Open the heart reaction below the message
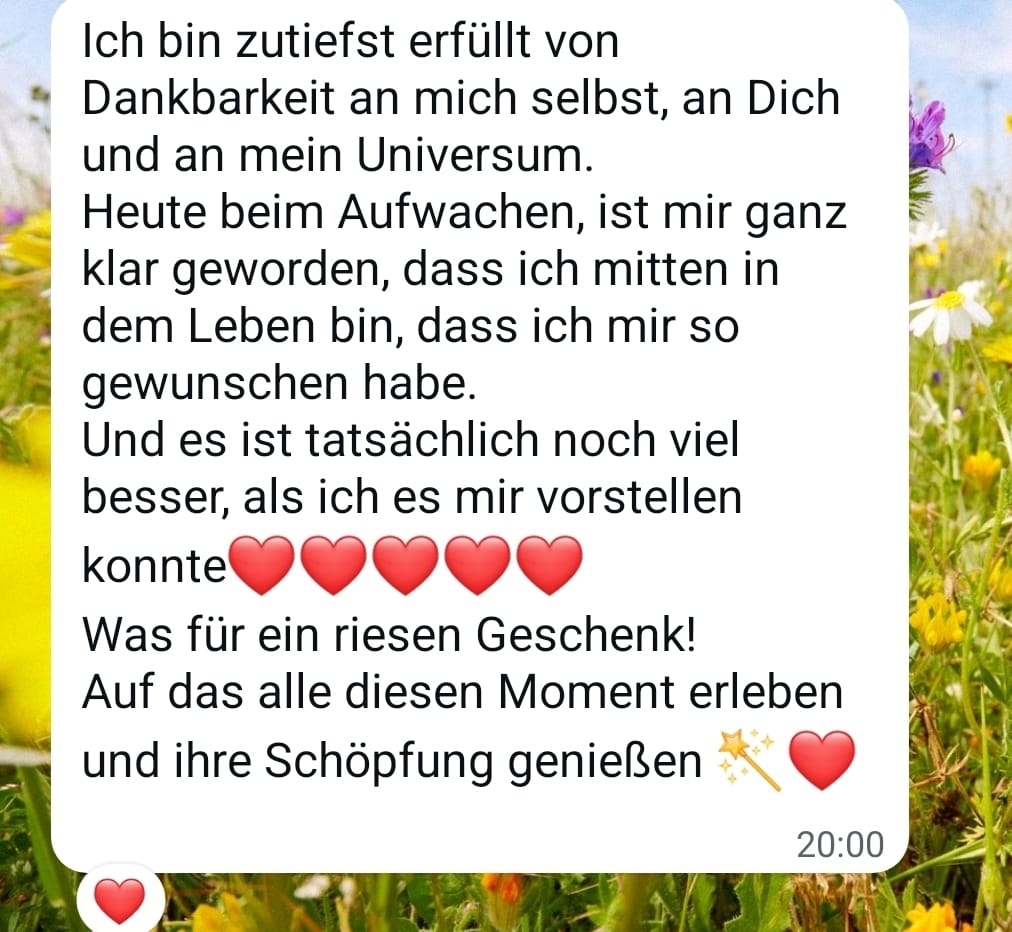 click(x=120, y=900)
